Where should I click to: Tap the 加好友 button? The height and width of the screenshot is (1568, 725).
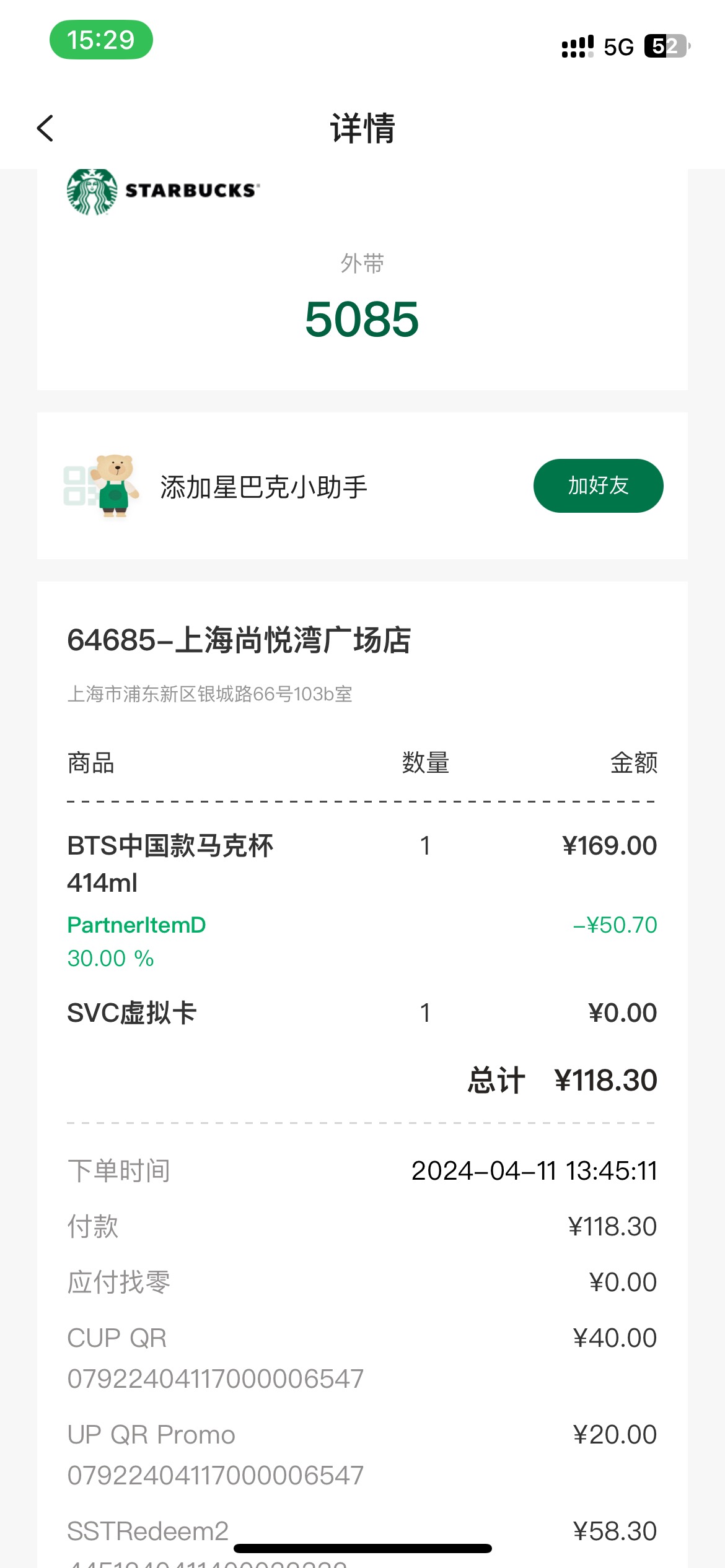598,486
